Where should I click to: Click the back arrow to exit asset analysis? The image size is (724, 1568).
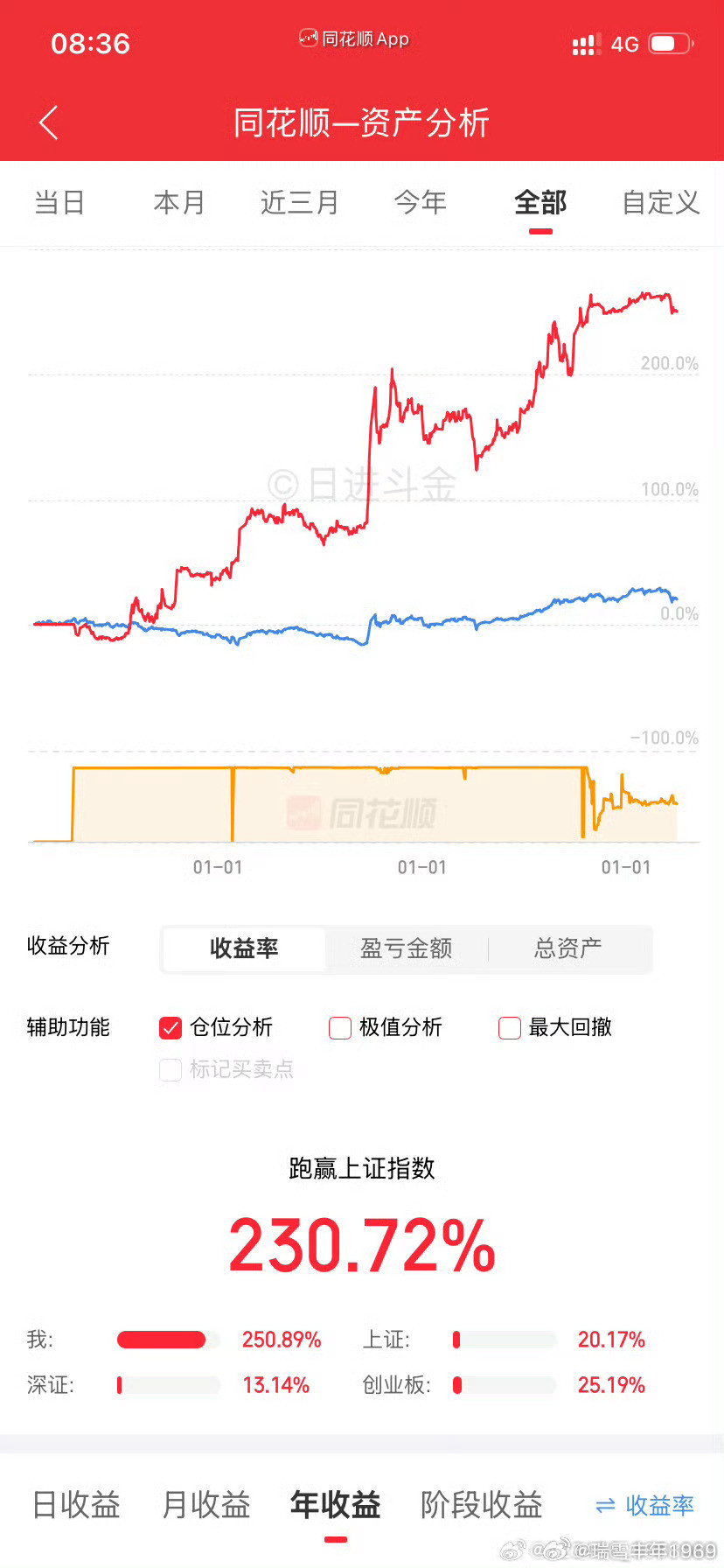click(48, 122)
